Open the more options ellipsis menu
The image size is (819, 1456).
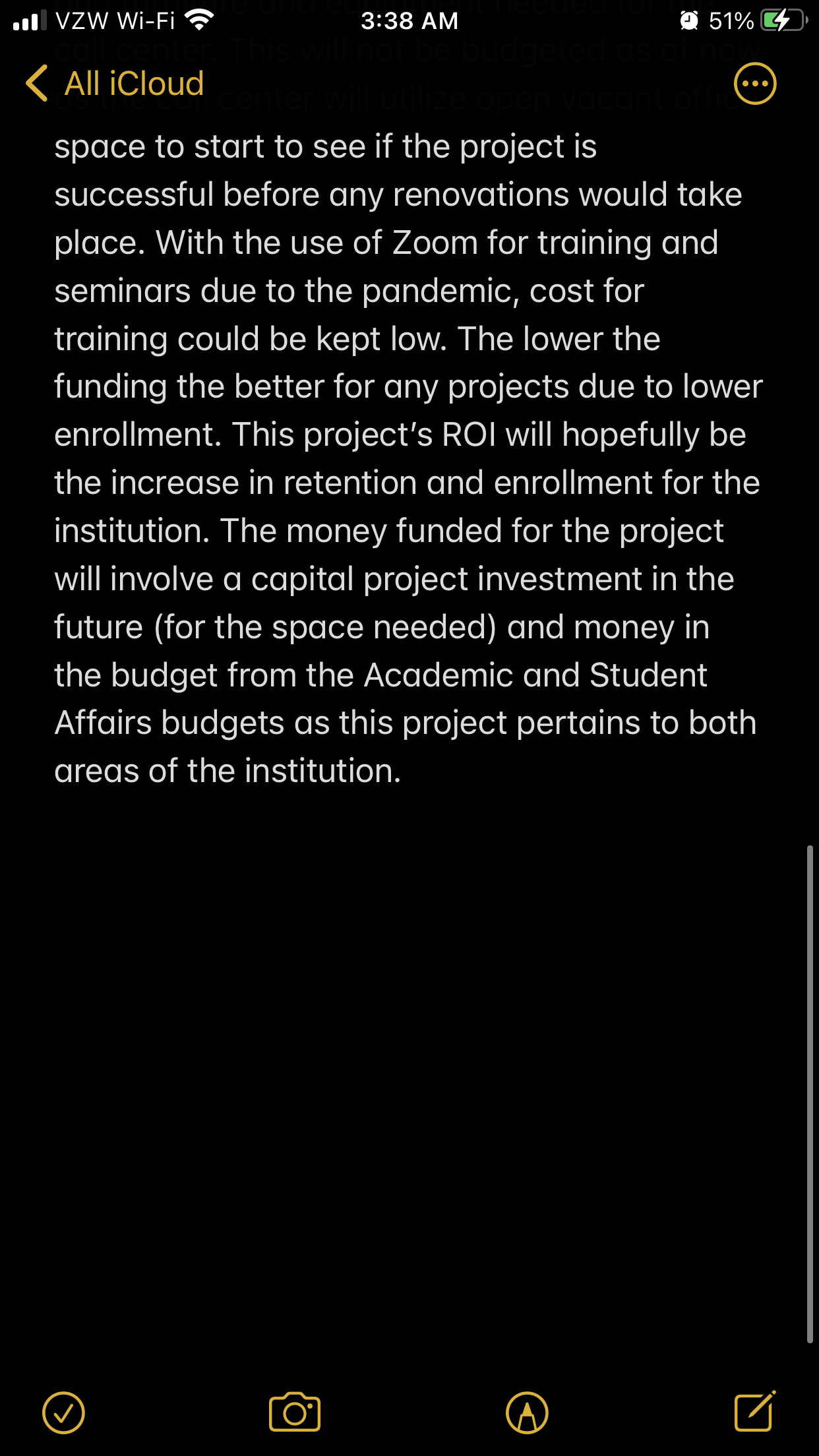(x=755, y=84)
